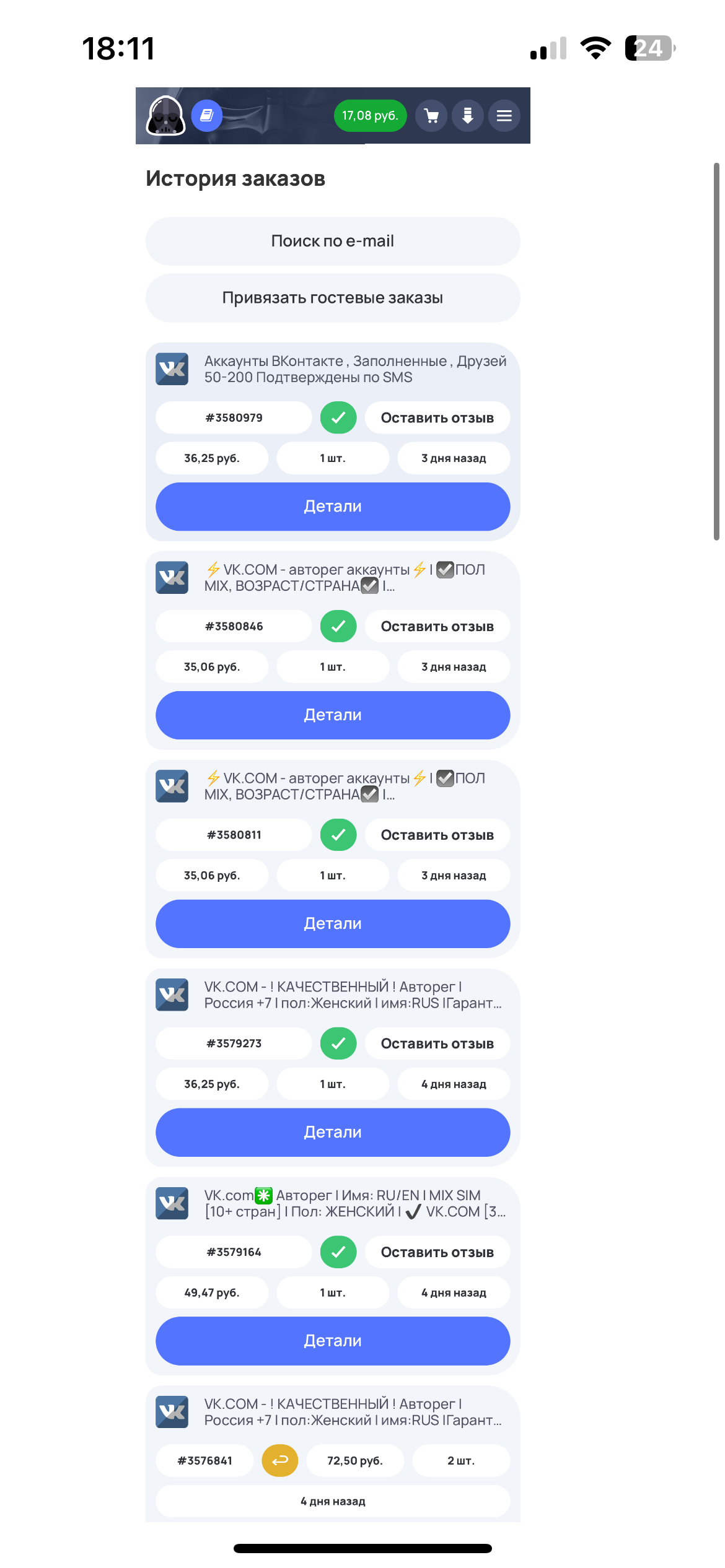This screenshot has width=725, height=1568.
Task: Open the hamburger menu
Action: pyautogui.click(x=504, y=116)
